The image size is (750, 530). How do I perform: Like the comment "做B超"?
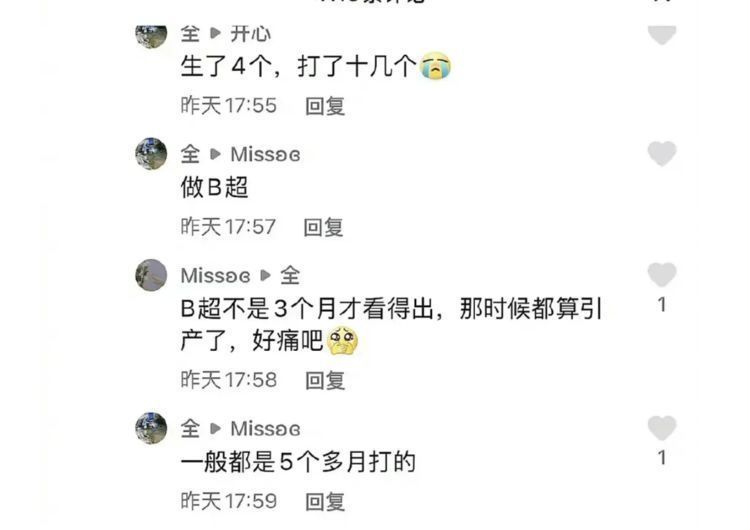click(x=662, y=154)
